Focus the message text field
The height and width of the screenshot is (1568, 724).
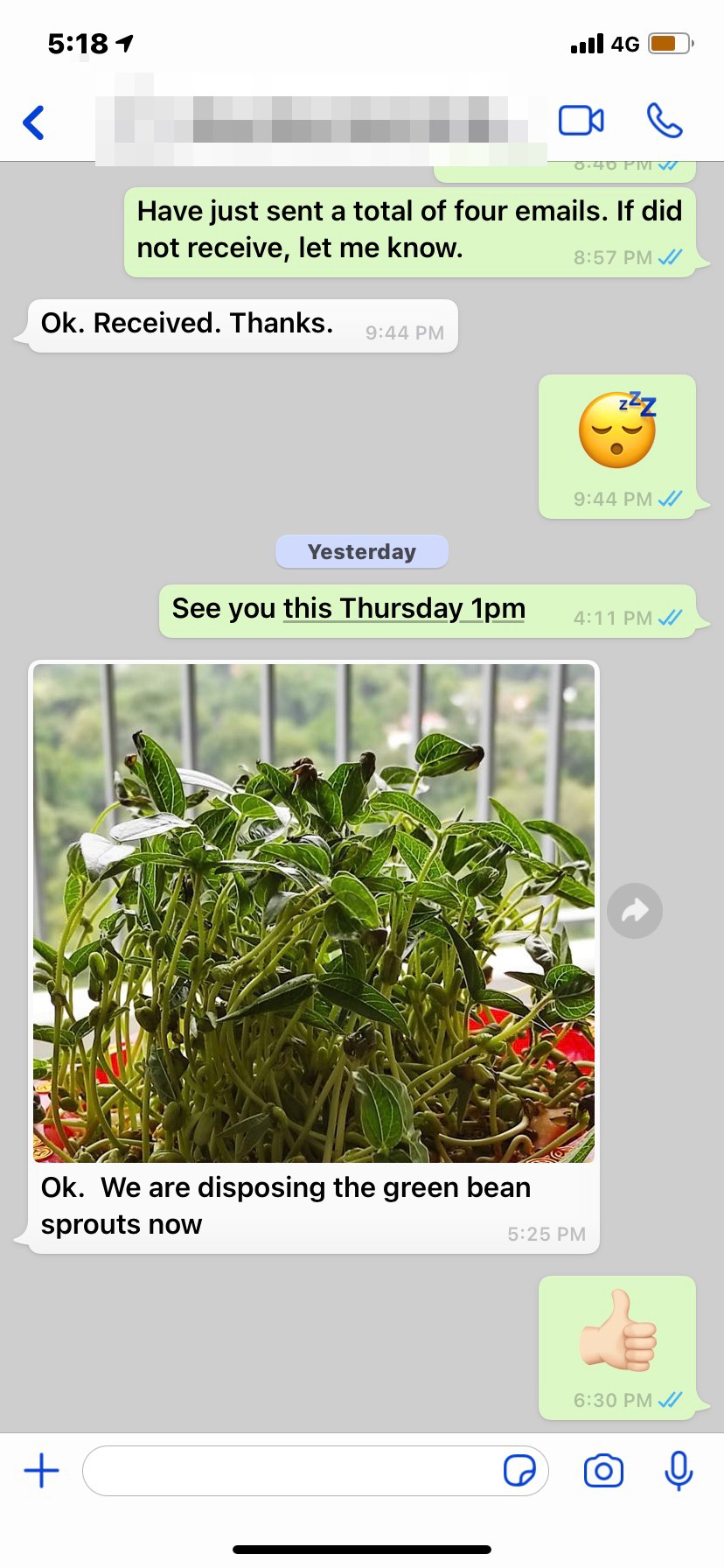pyautogui.click(x=293, y=1471)
